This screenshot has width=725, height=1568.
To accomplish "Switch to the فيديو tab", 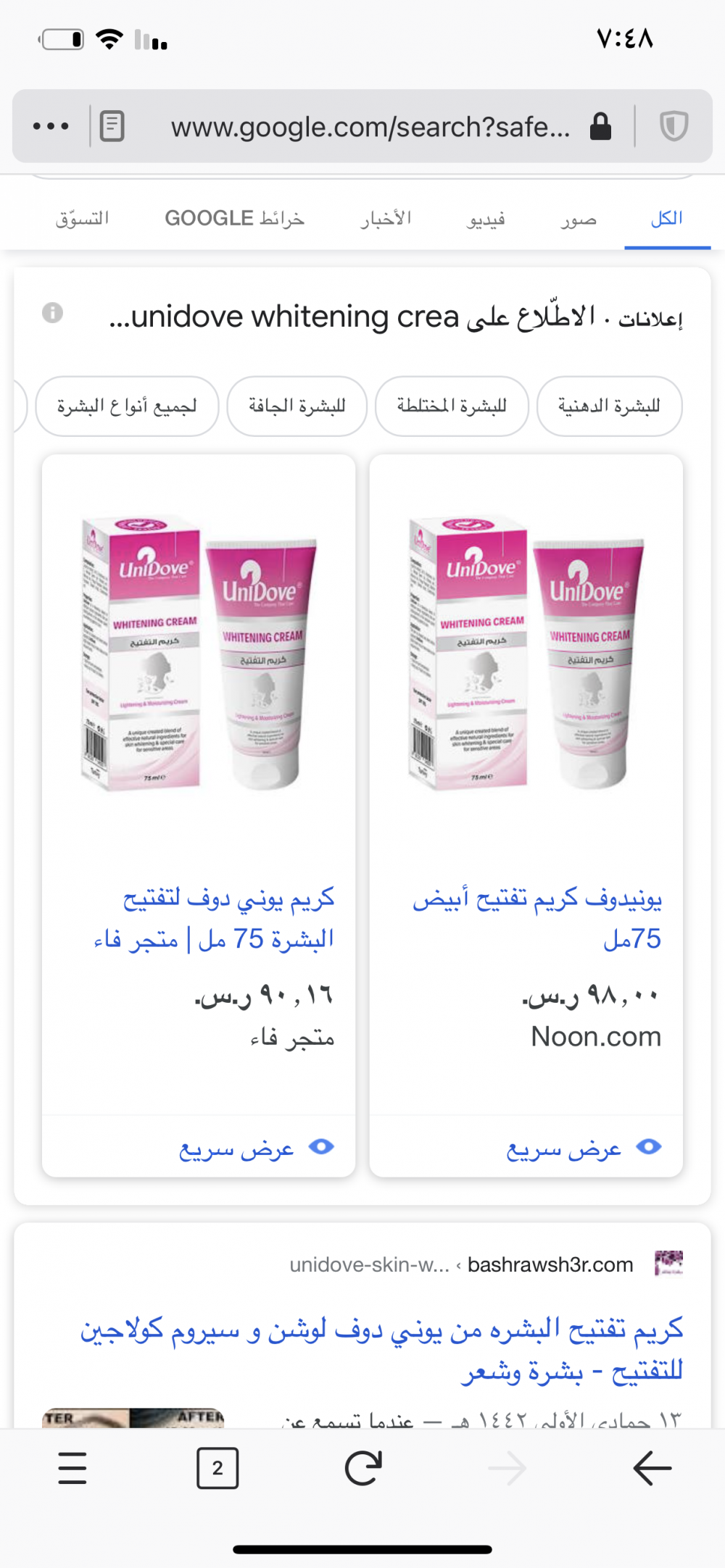I will [486, 219].
